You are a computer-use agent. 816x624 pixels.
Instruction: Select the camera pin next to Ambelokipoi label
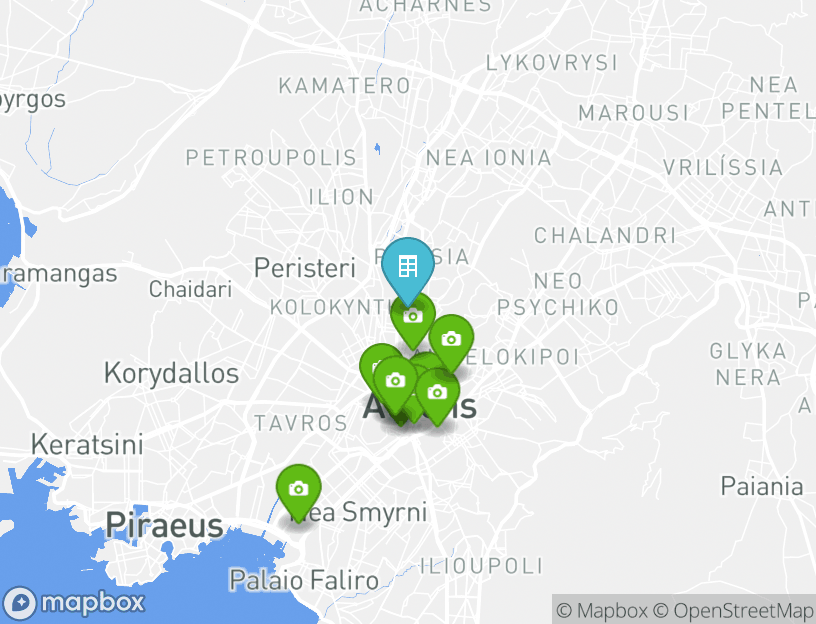pos(451,339)
